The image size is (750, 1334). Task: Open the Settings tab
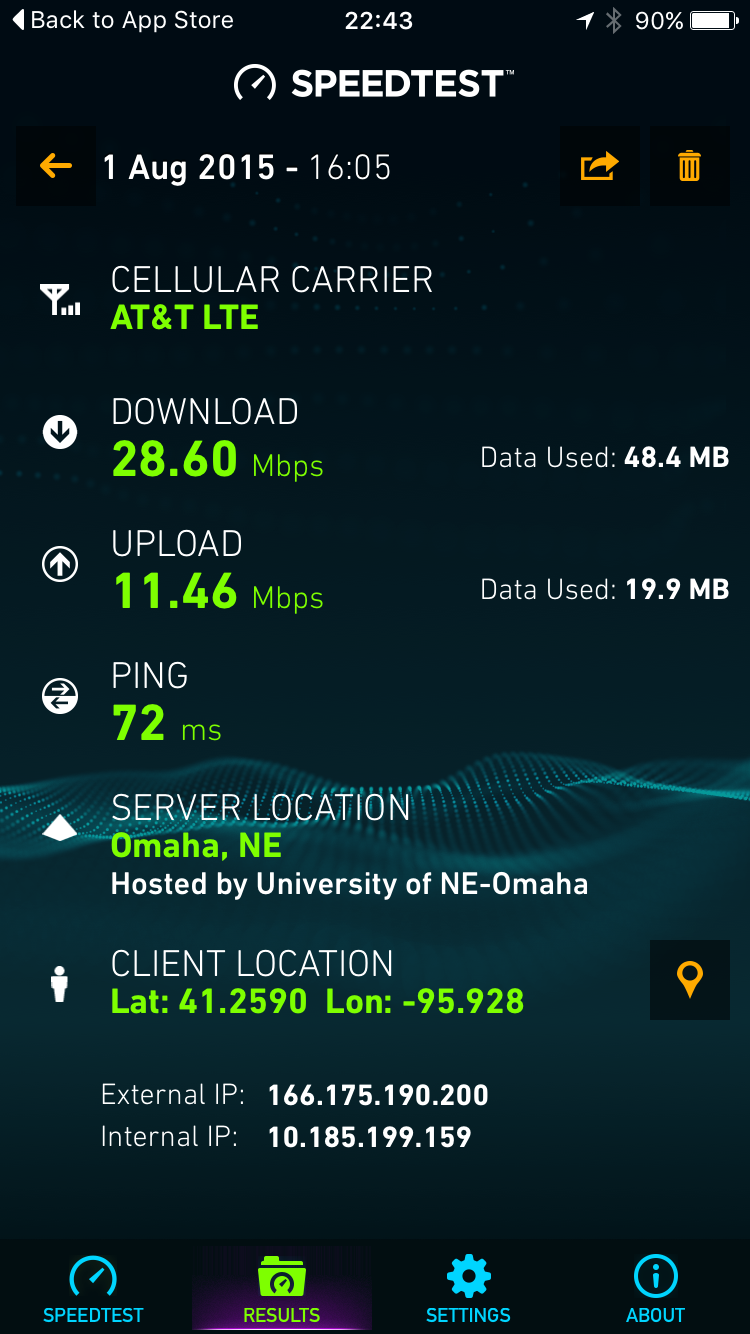click(x=468, y=1290)
